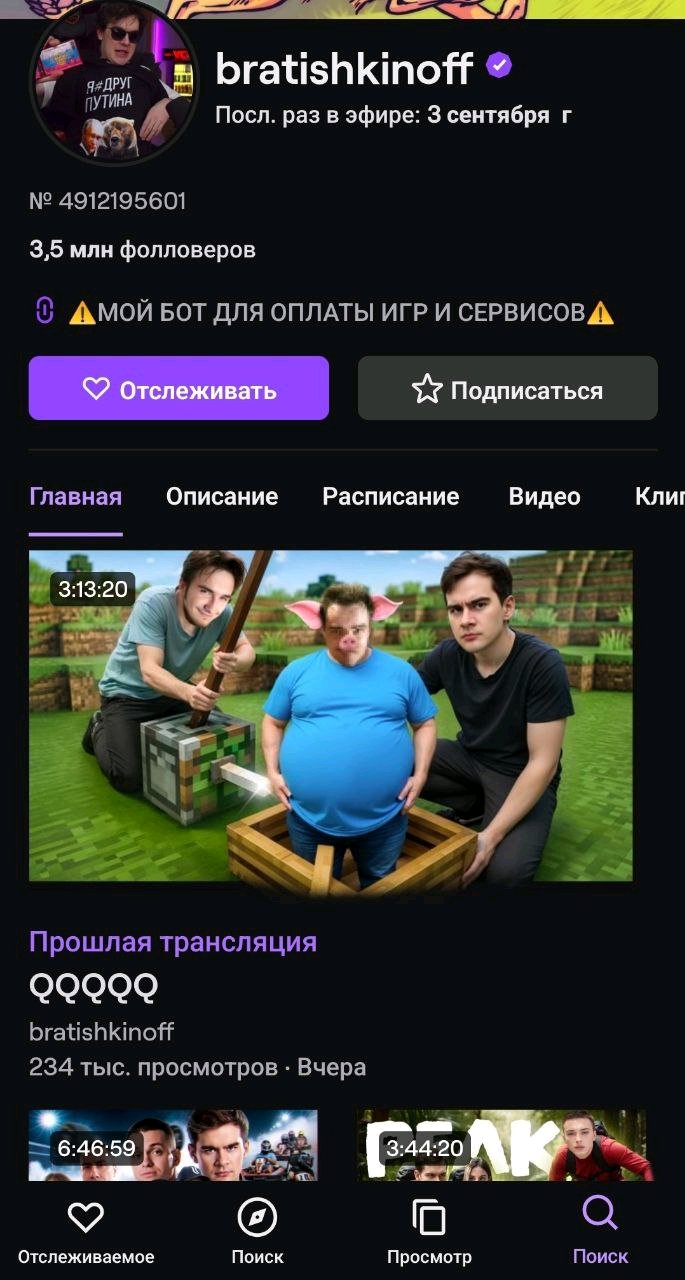Tap the Подписаться subscribe button
The width and height of the screenshot is (685, 1280).
pos(507,389)
